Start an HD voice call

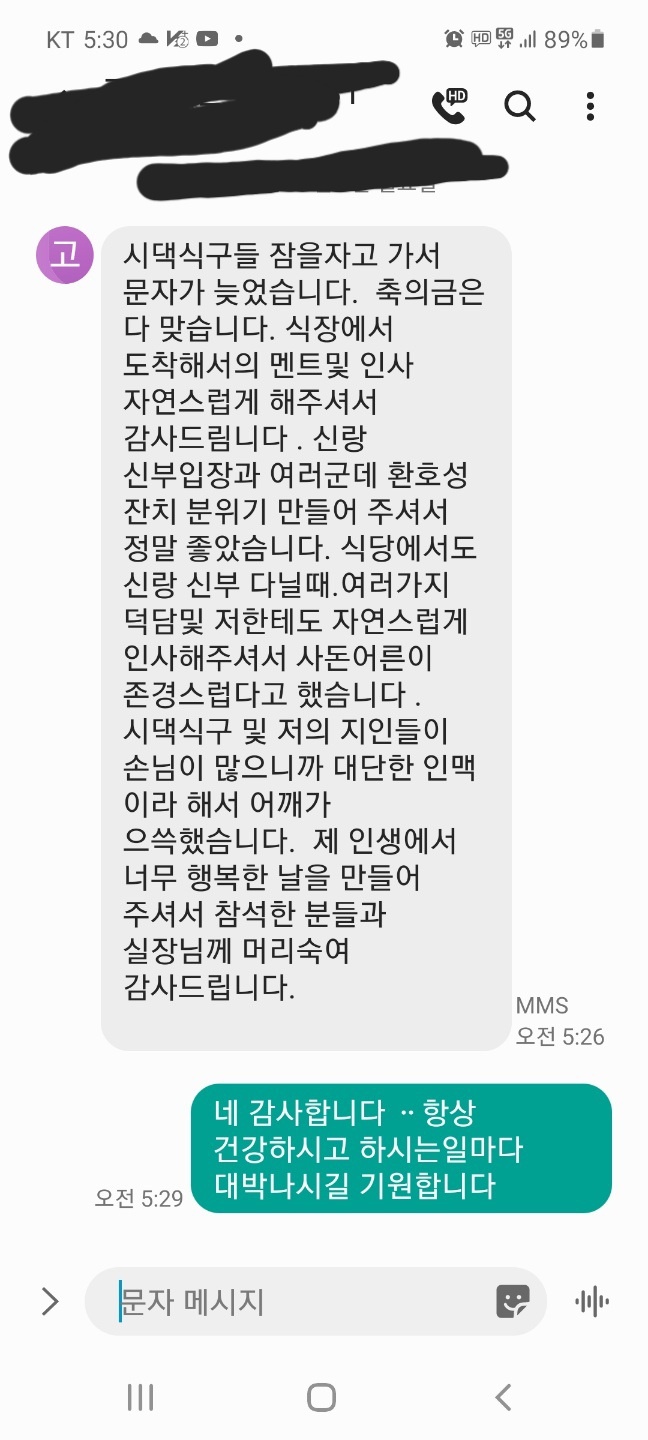[x=449, y=105]
